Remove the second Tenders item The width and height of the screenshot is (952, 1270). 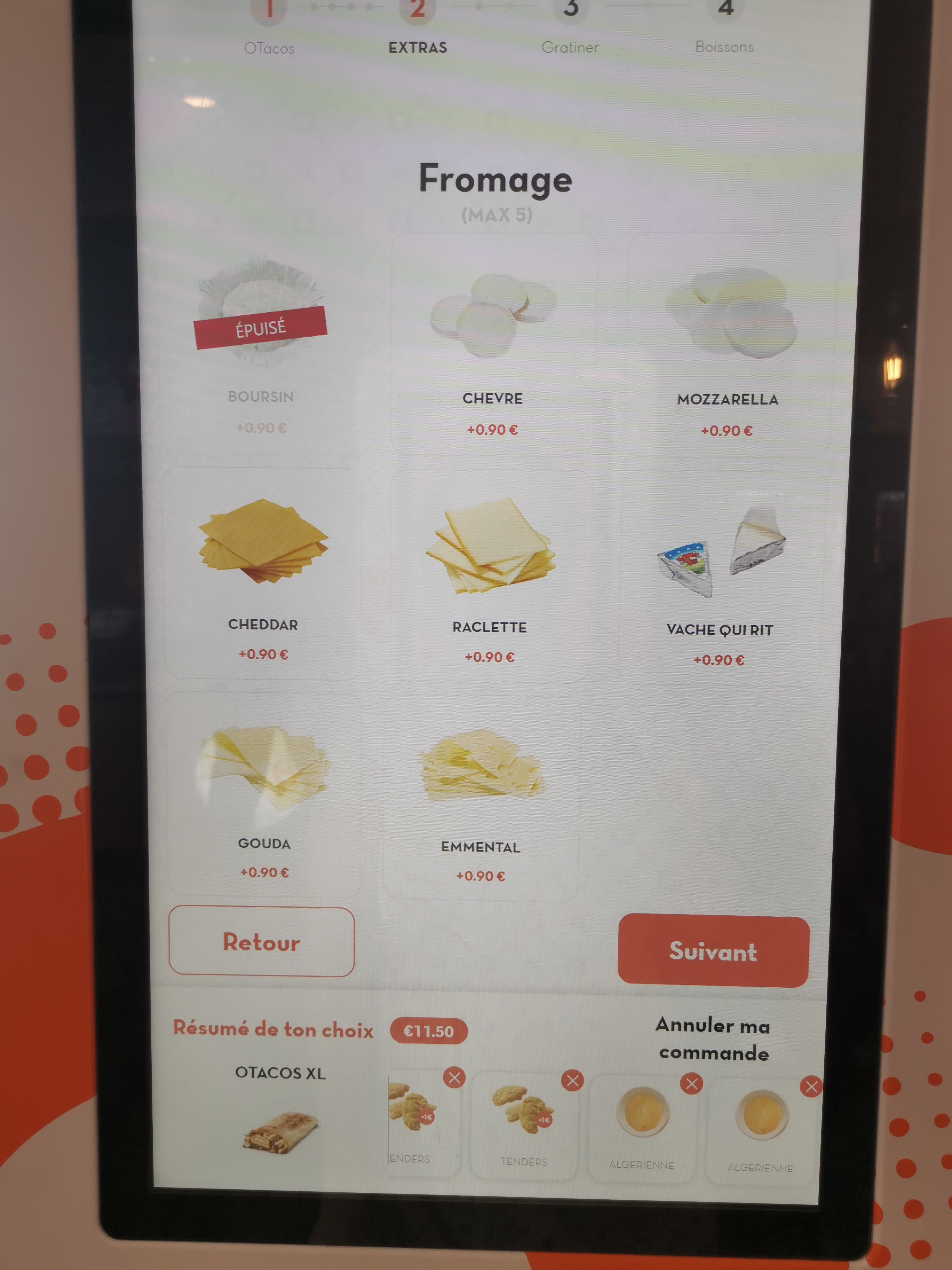coord(572,1081)
